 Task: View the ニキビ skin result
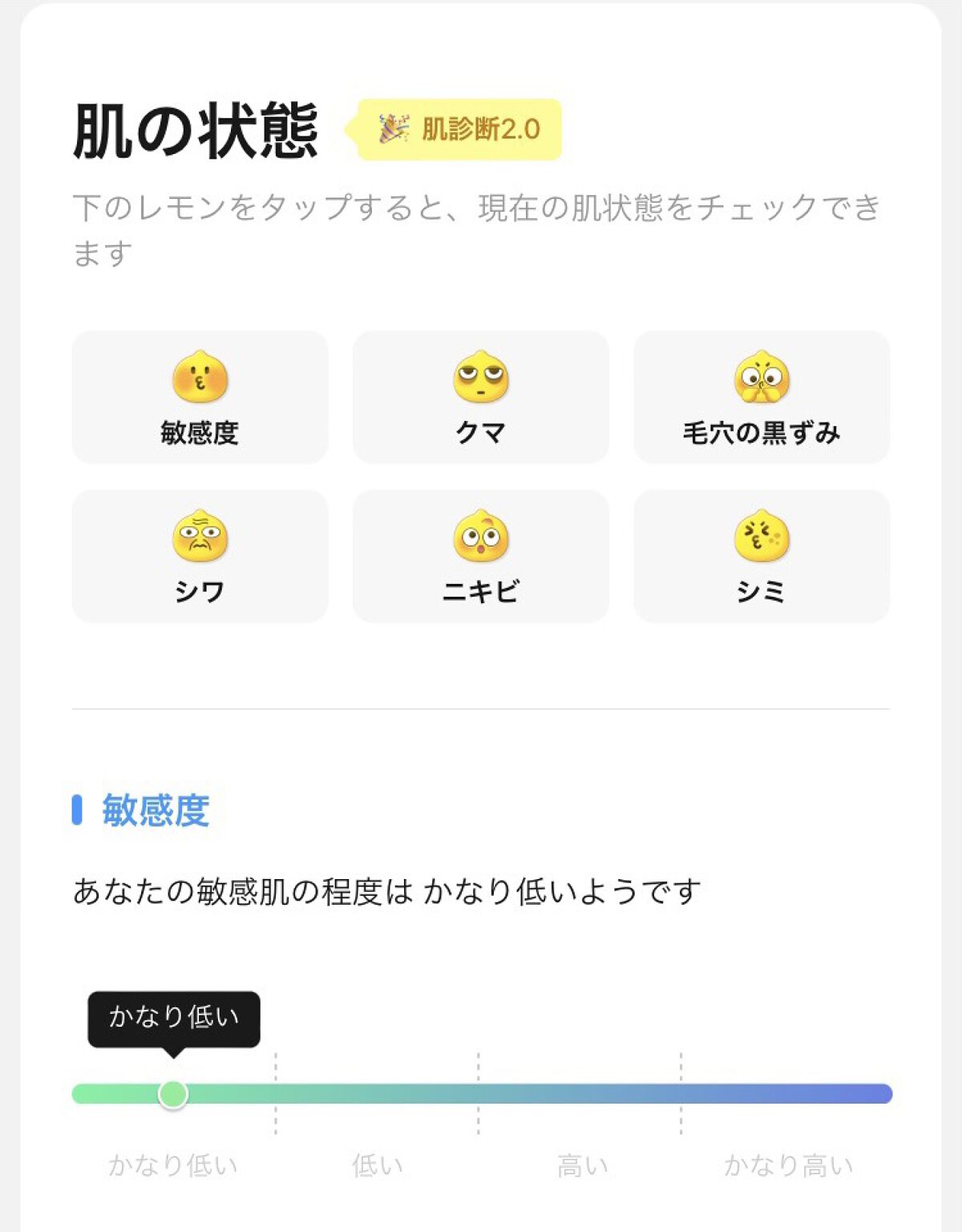[x=480, y=556]
